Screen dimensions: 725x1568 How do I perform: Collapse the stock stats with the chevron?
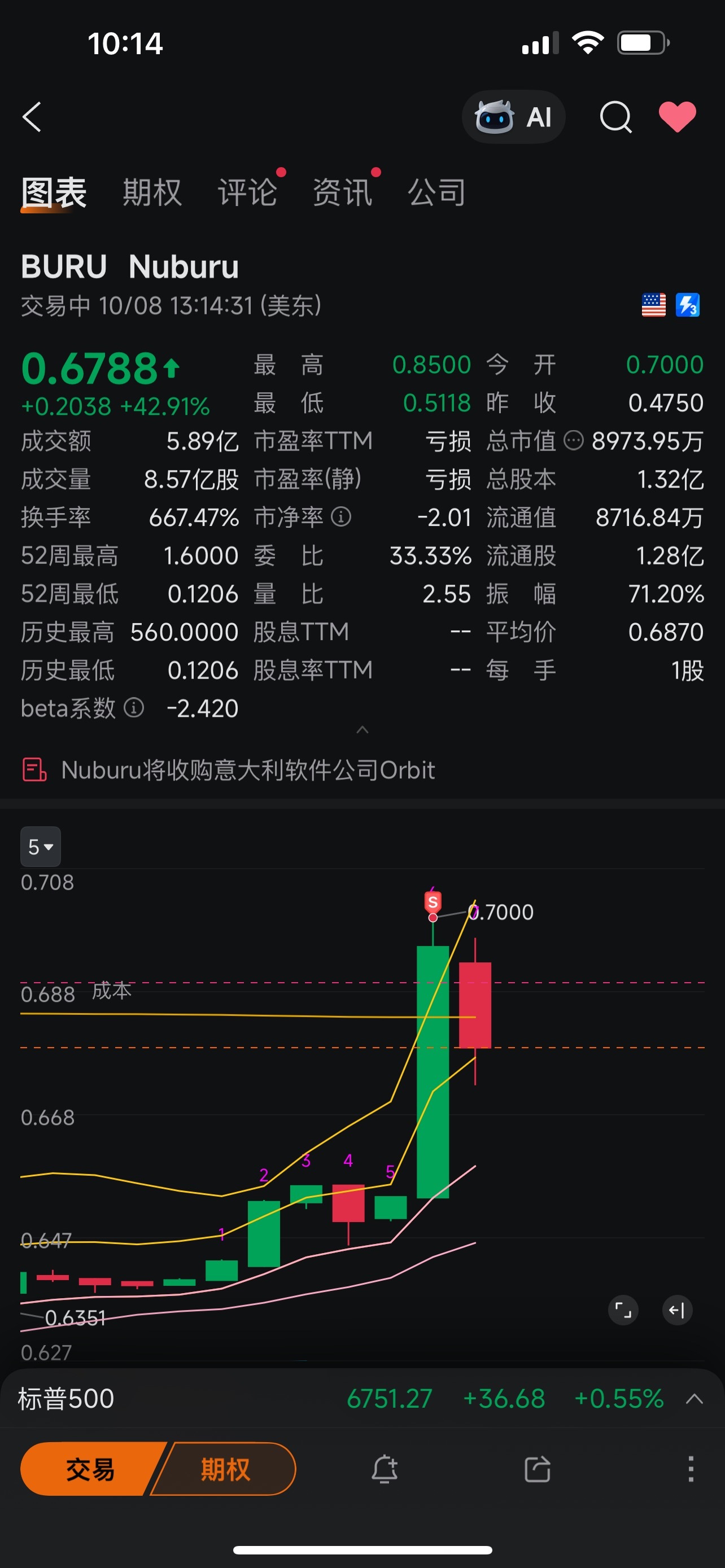[362, 730]
